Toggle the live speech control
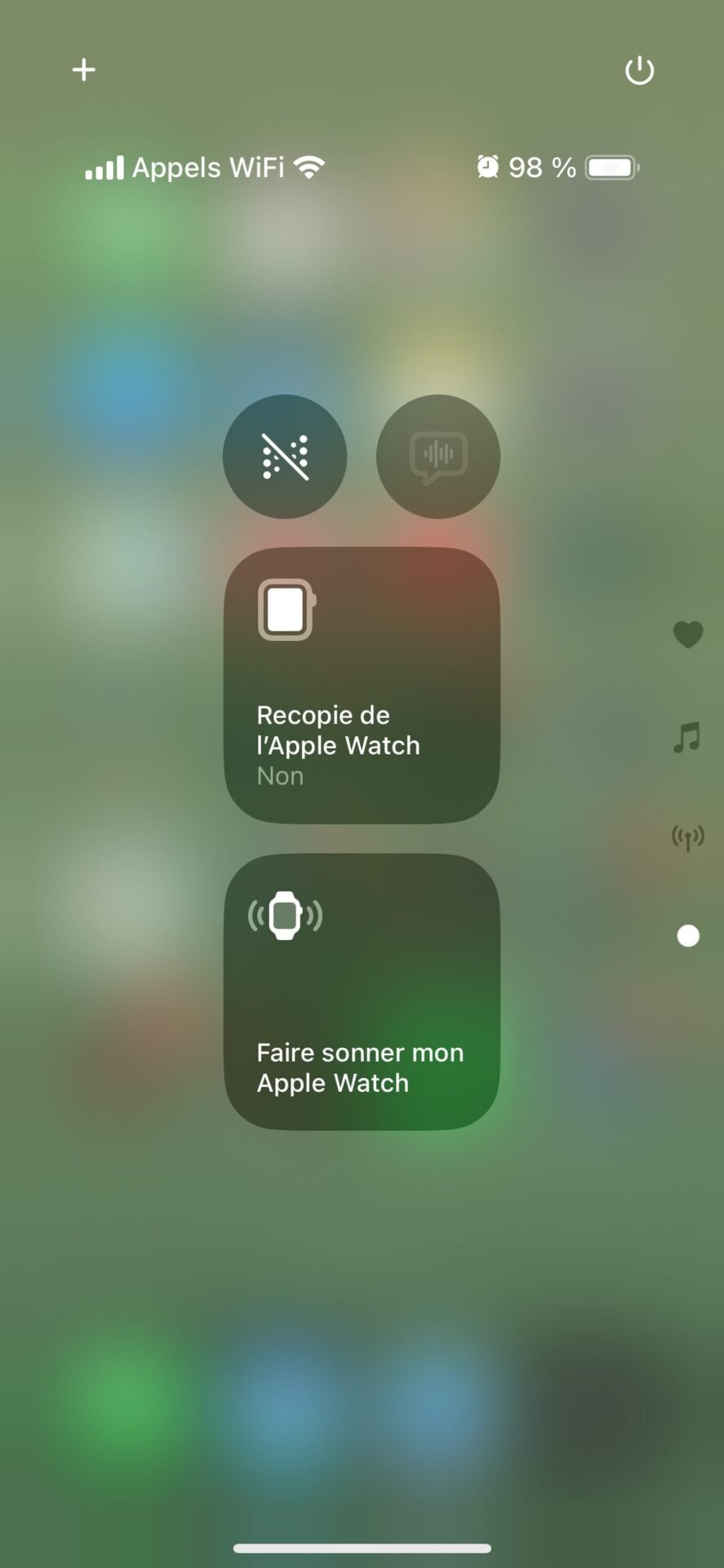Screen dimensions: 724x1568 [438, 457]
